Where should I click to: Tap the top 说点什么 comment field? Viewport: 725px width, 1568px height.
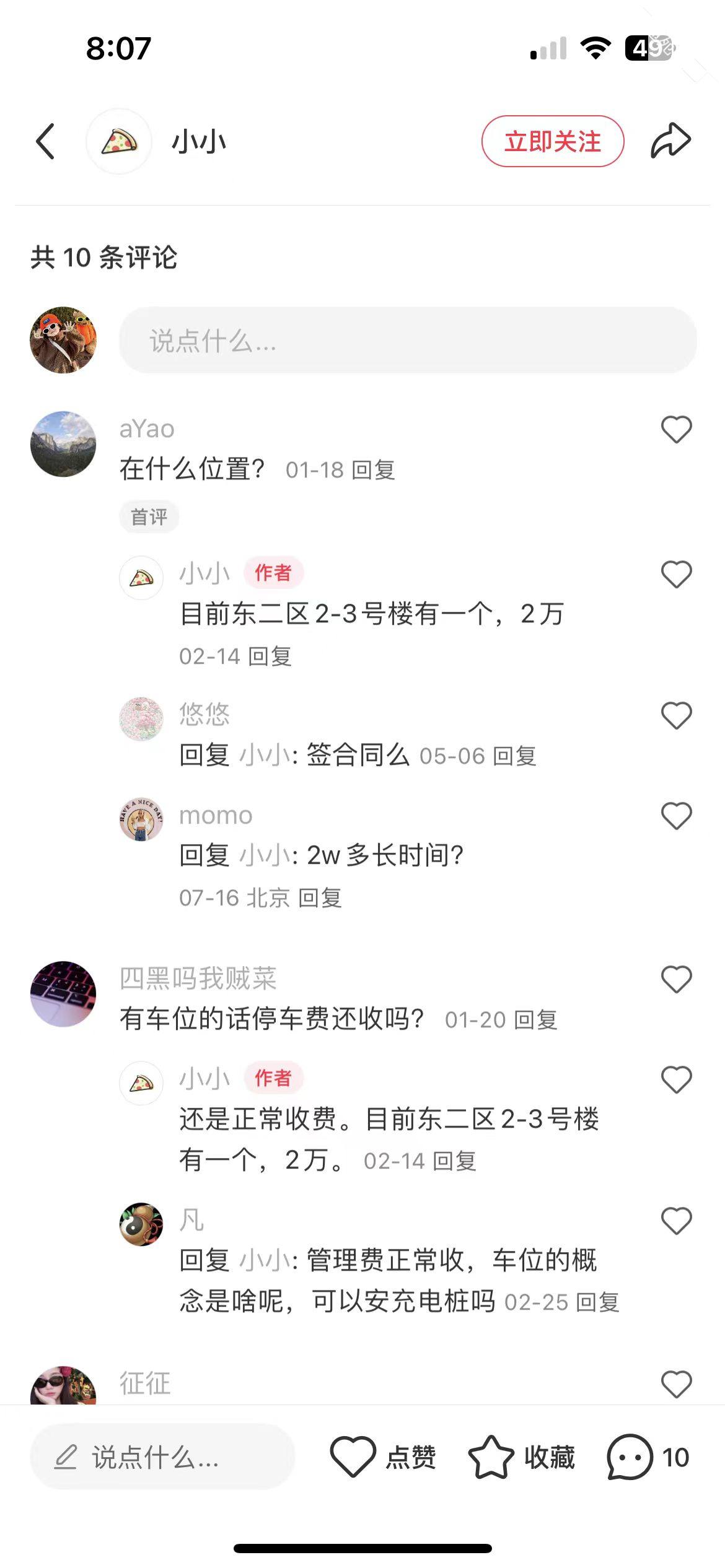pyautogui.click(x=408, y=340)
